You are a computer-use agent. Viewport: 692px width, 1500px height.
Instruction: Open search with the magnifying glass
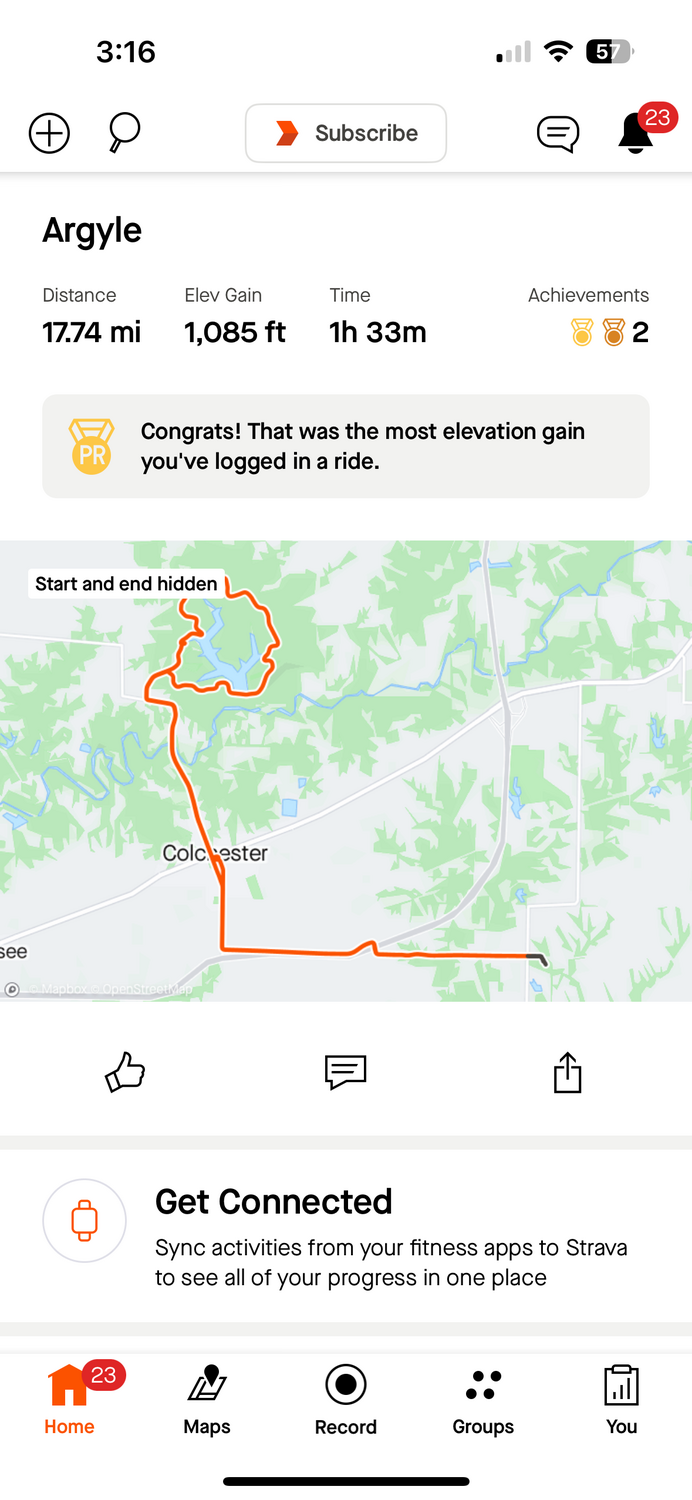(x=124, y=133)
